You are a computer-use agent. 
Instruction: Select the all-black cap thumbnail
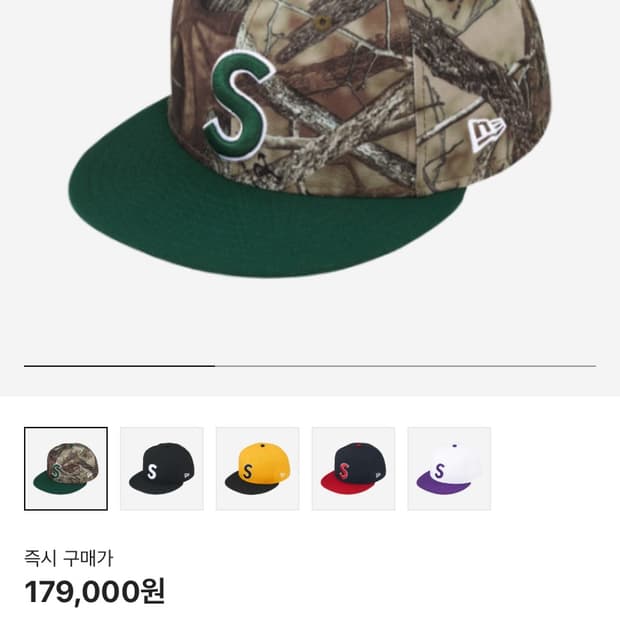pyautogui.click(x=162, y=469)
